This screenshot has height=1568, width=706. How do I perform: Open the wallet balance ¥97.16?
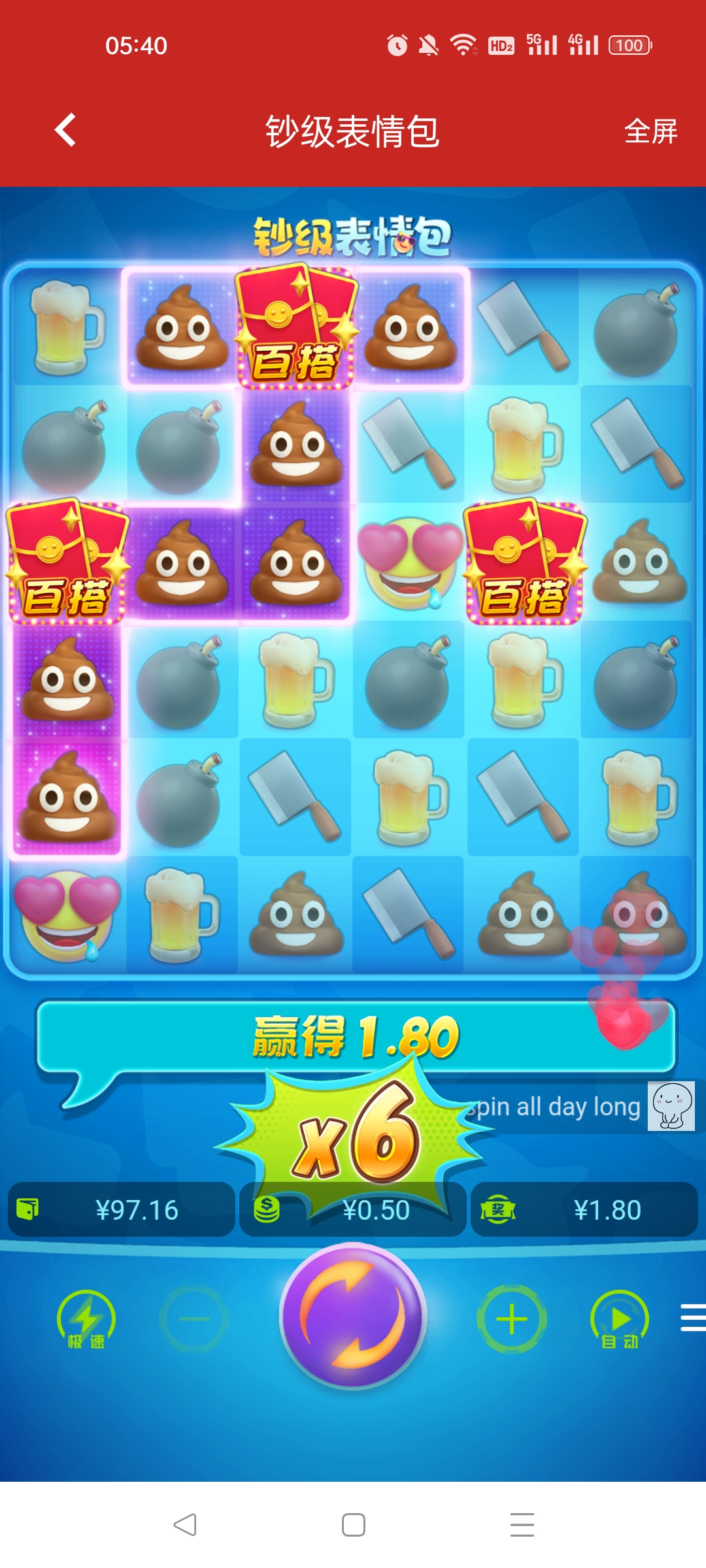(x=122, y=1210)
